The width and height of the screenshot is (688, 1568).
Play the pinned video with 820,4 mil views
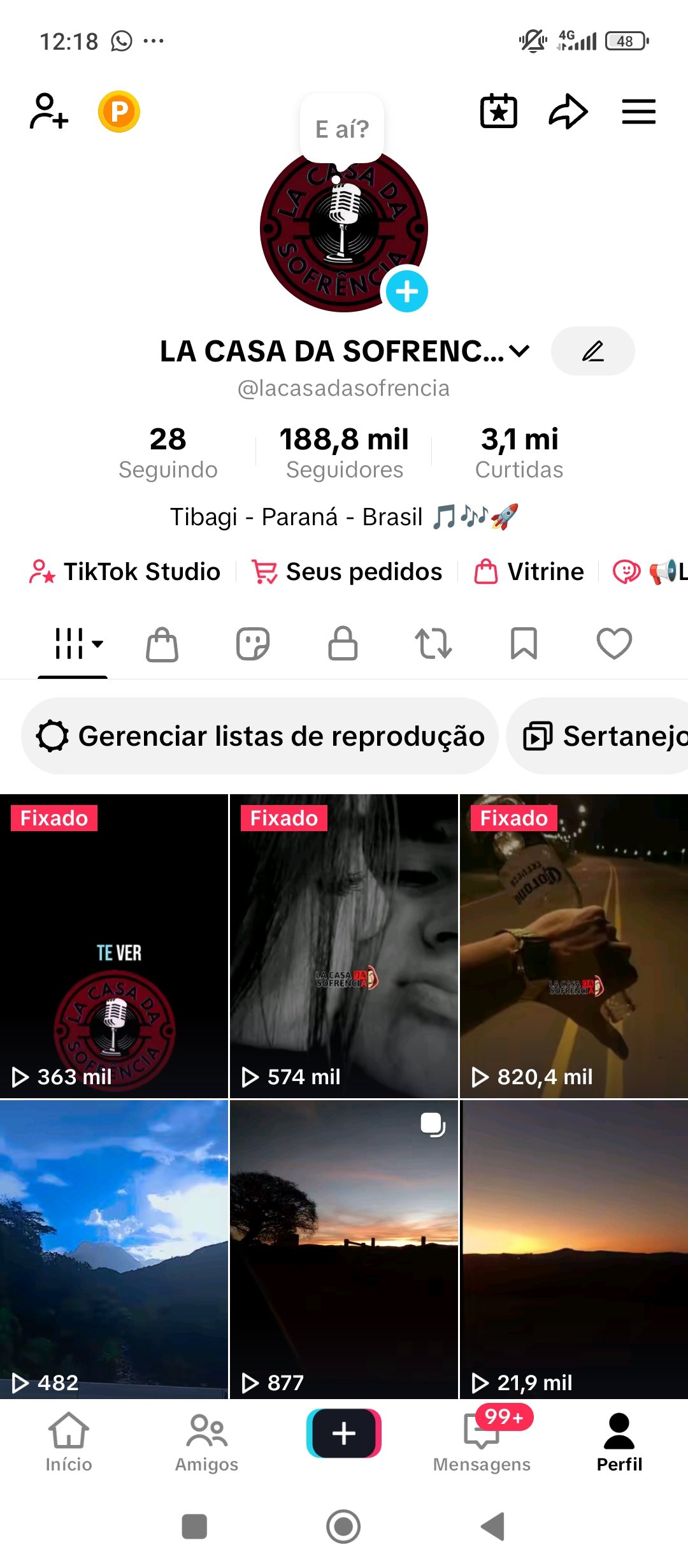point(574,946)
